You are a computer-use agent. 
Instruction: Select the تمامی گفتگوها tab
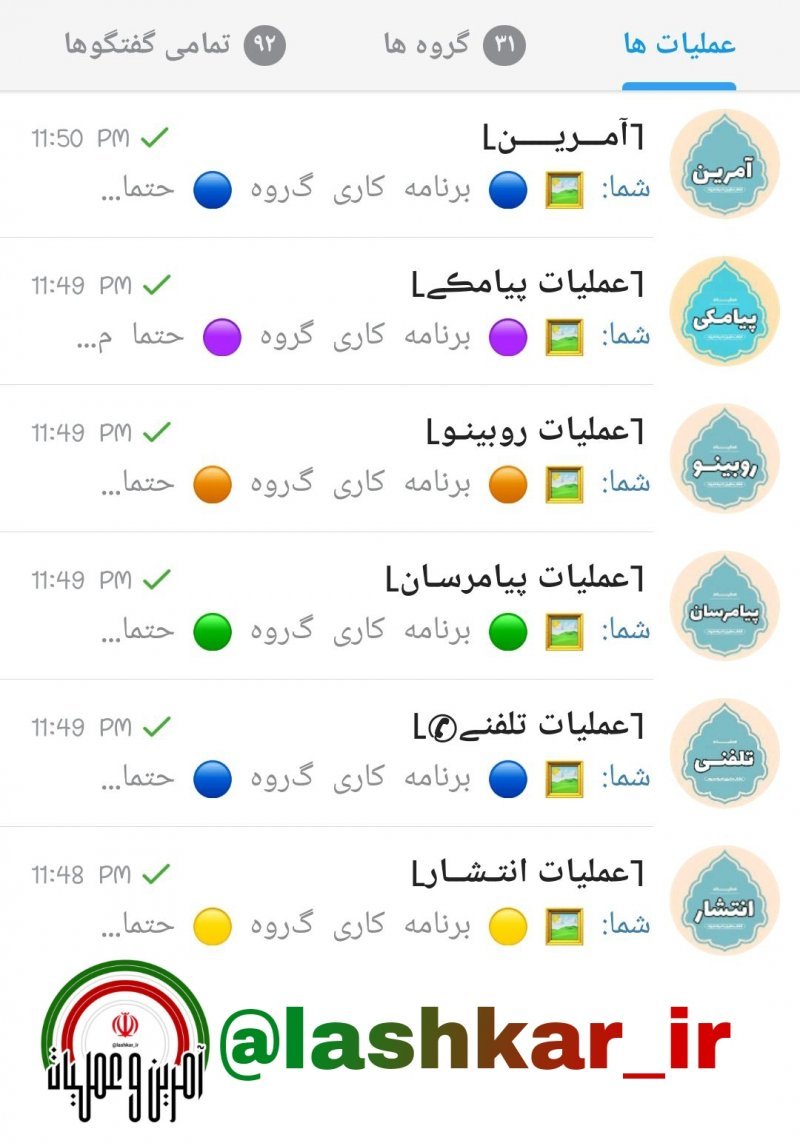tap(175, 45)
